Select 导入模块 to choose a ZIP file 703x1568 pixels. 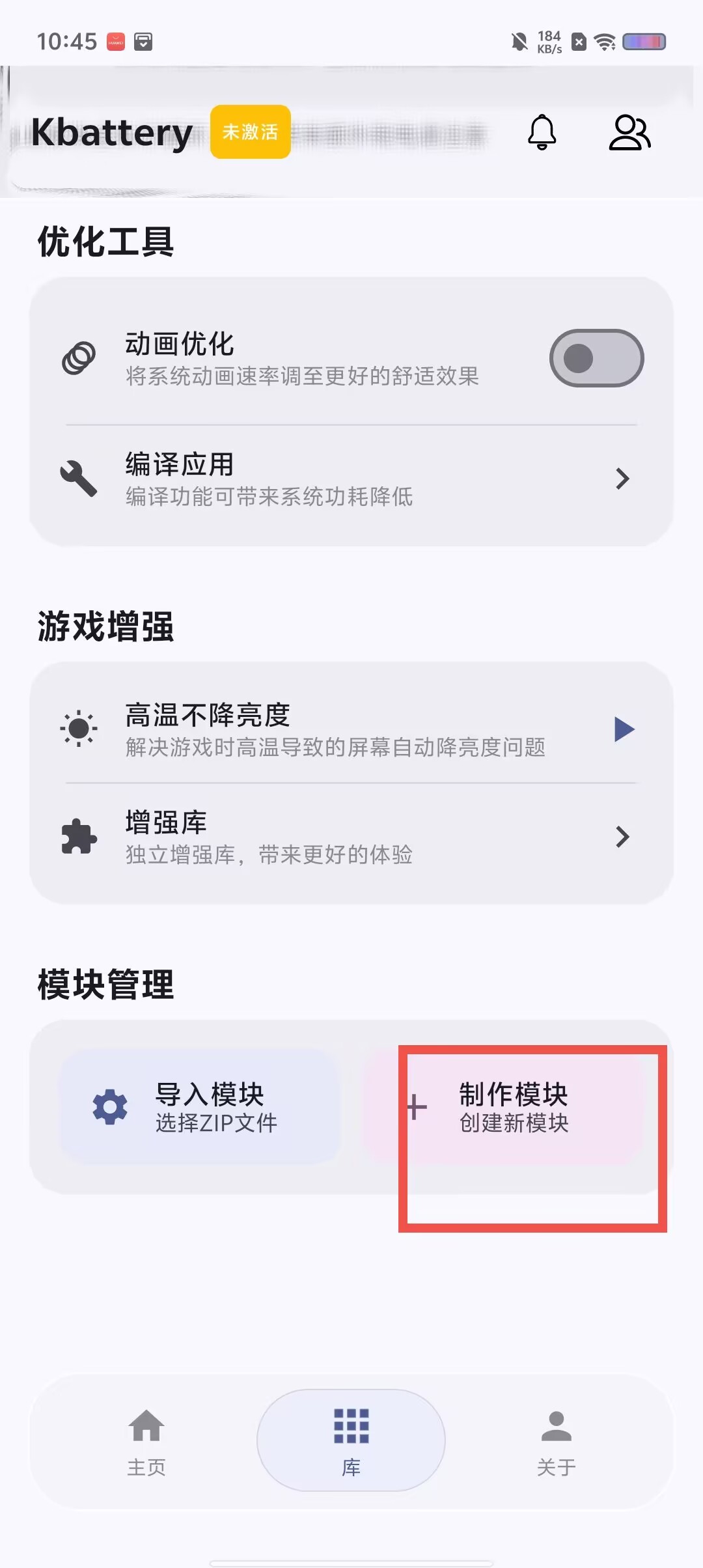(x=200, y=1107)
